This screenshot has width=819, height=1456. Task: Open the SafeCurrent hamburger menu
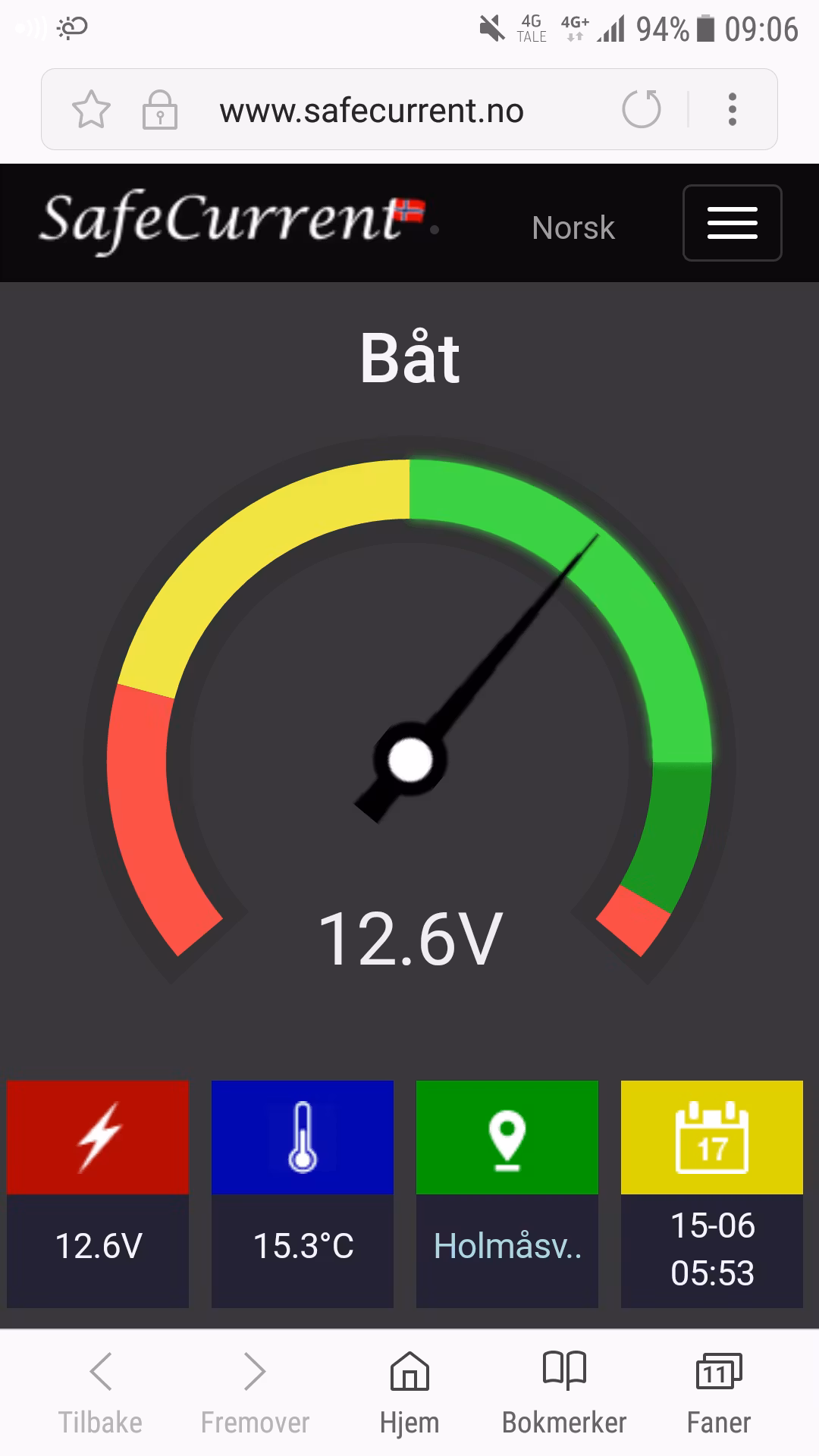732,223
